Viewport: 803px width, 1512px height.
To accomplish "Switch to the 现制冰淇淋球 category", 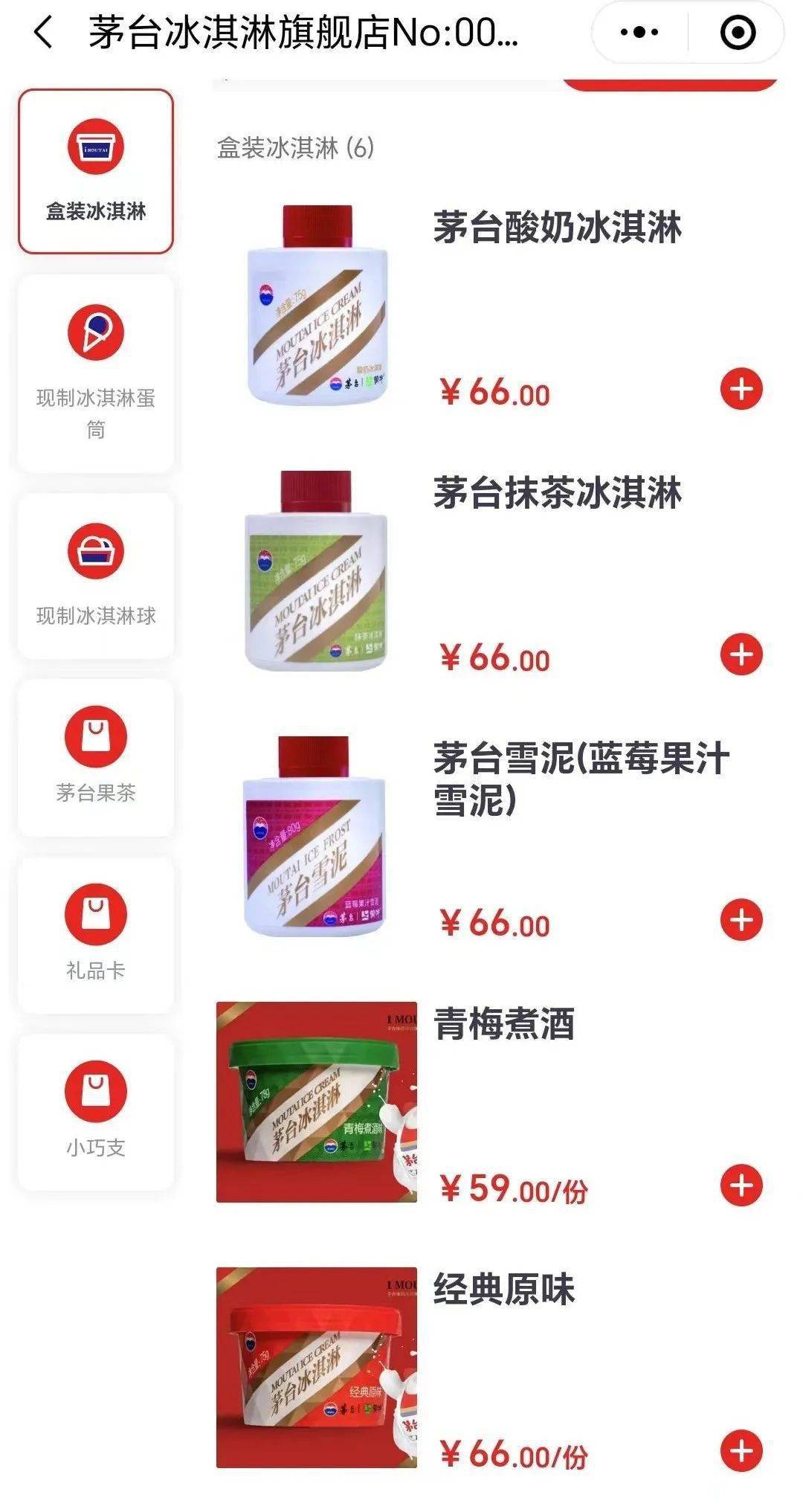I will point(96,575).
